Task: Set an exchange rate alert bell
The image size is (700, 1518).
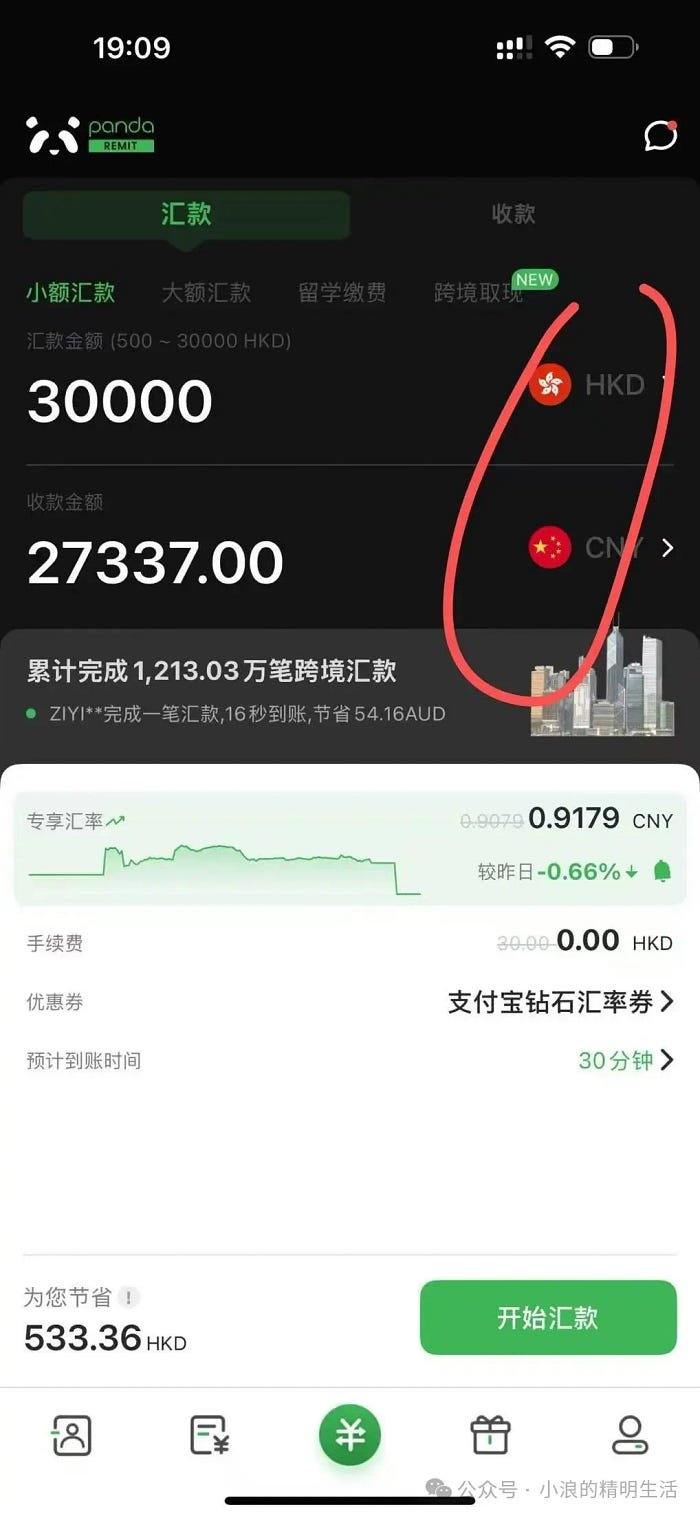Action: pos(662,872)
